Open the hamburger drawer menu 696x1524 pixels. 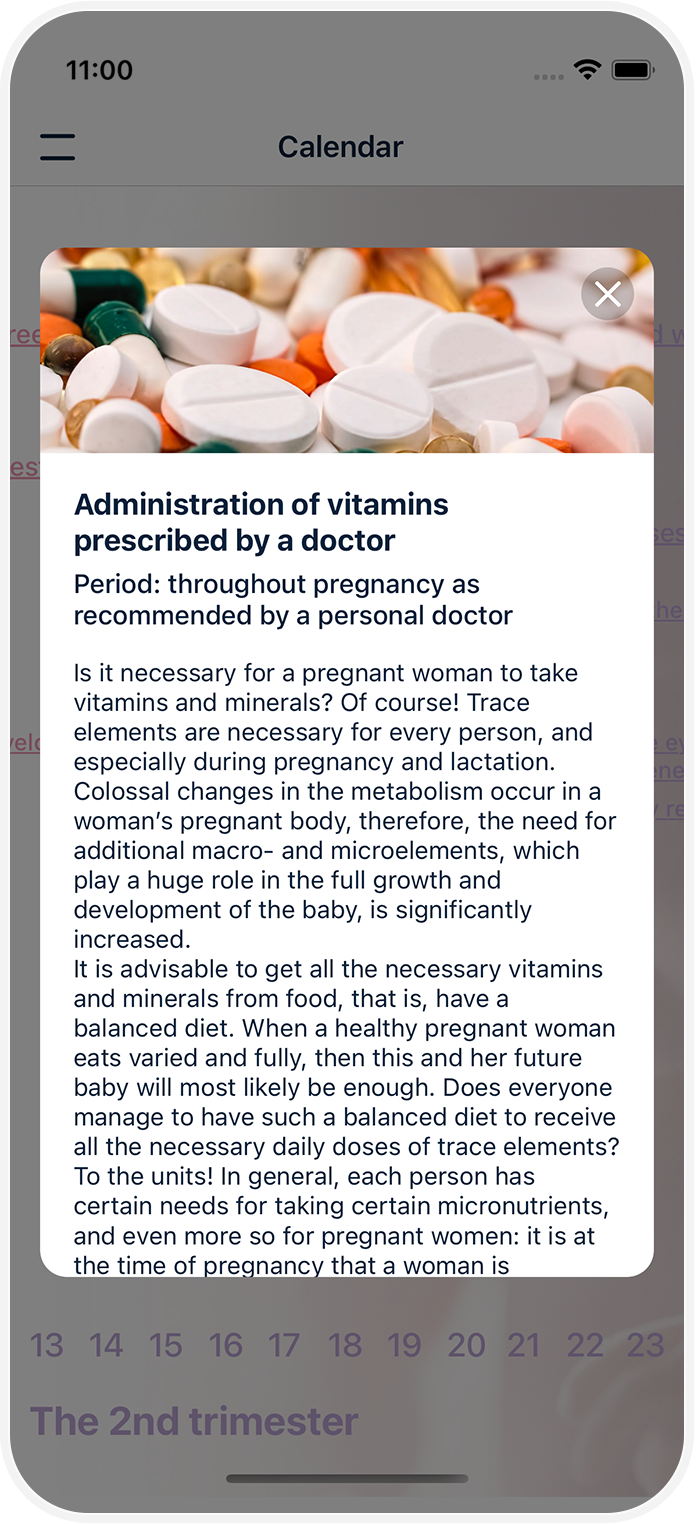(58, 147)
